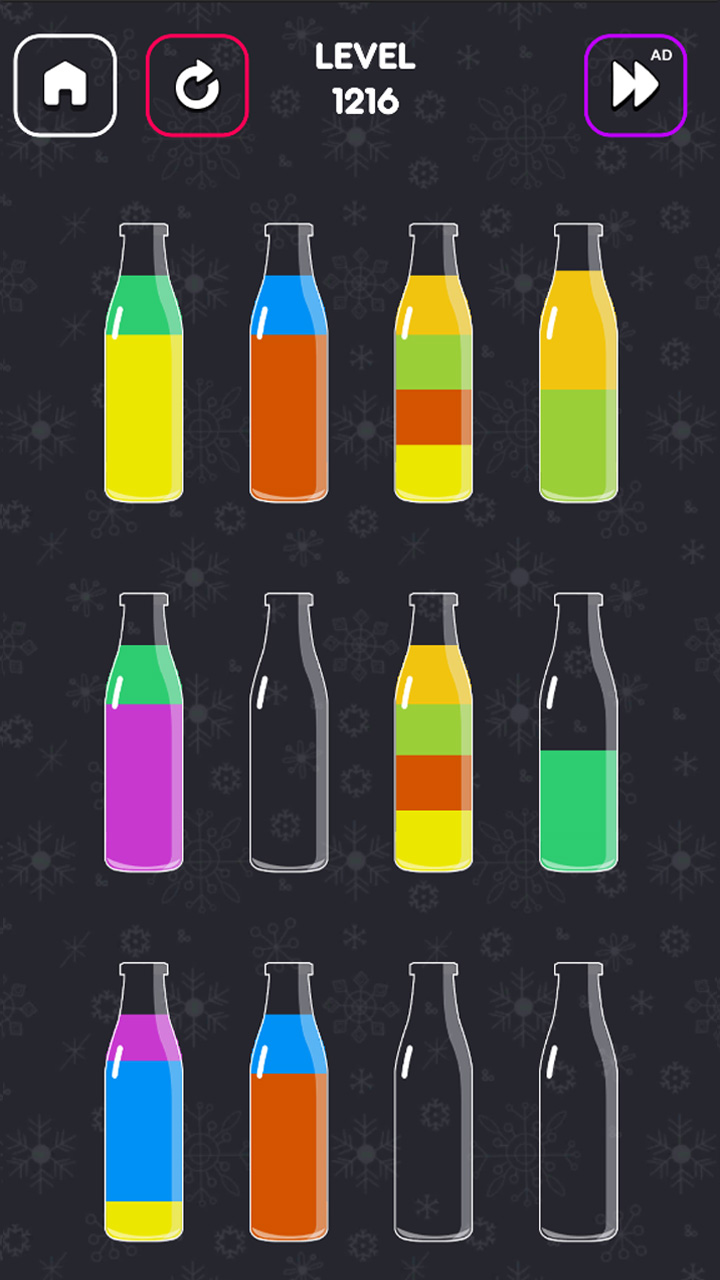Screen dimensions: 720x1280
Task: Click the LEVEL 1216 title text
Action: pos(365,80)
